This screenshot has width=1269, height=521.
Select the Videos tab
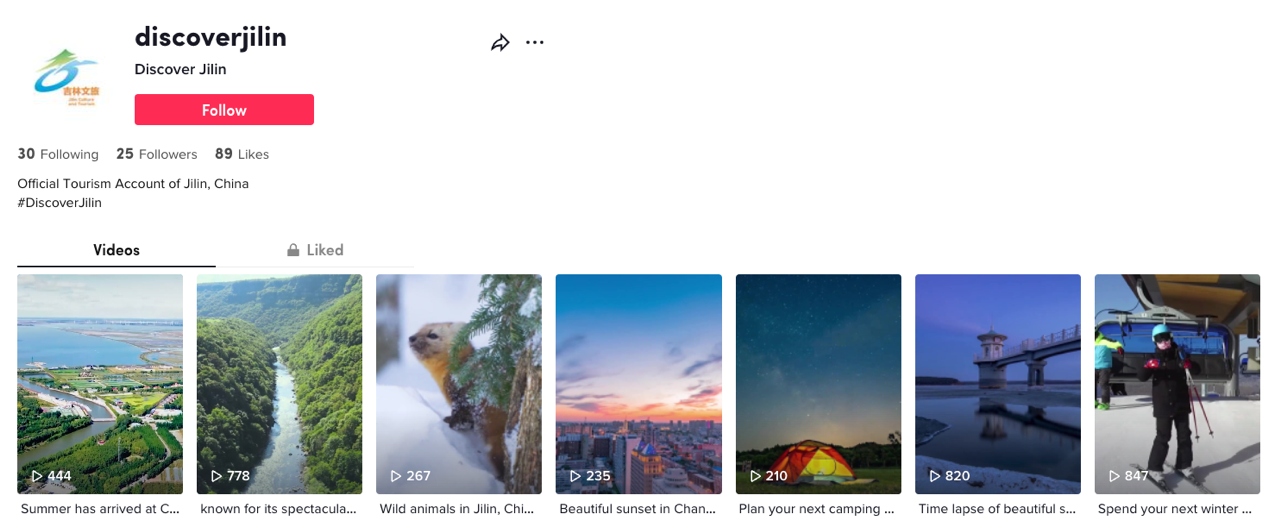116,250
